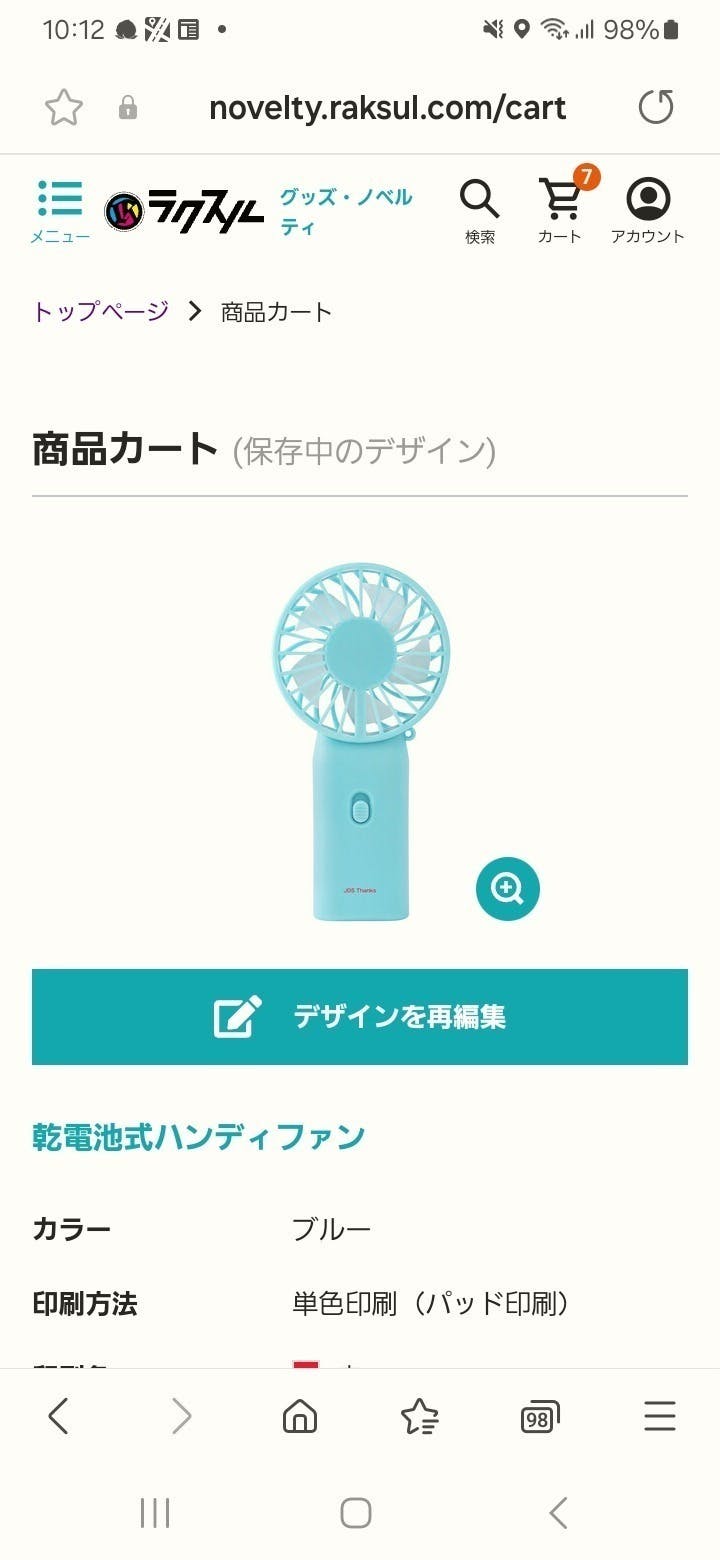The image size is (720, 1560).
Task: Tap the デザインを再編集 edit design button
Action: click(360, 1016)
